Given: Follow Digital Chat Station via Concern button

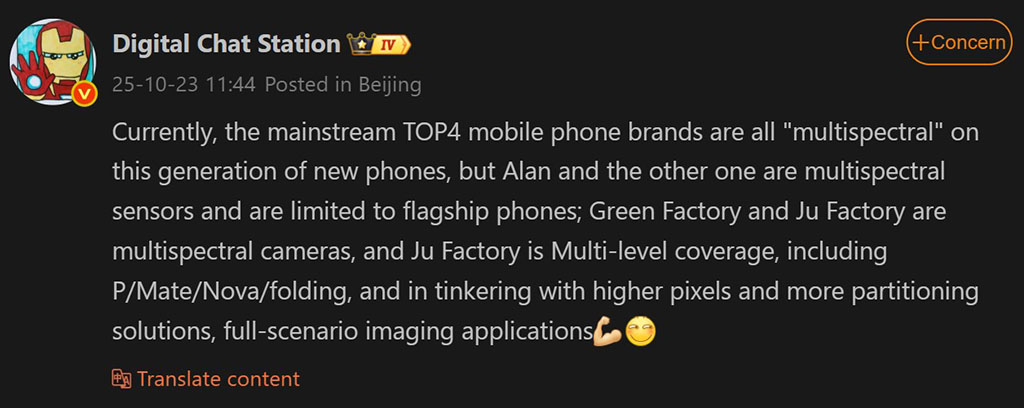Looking at the screenshot, I should (958, 42).
